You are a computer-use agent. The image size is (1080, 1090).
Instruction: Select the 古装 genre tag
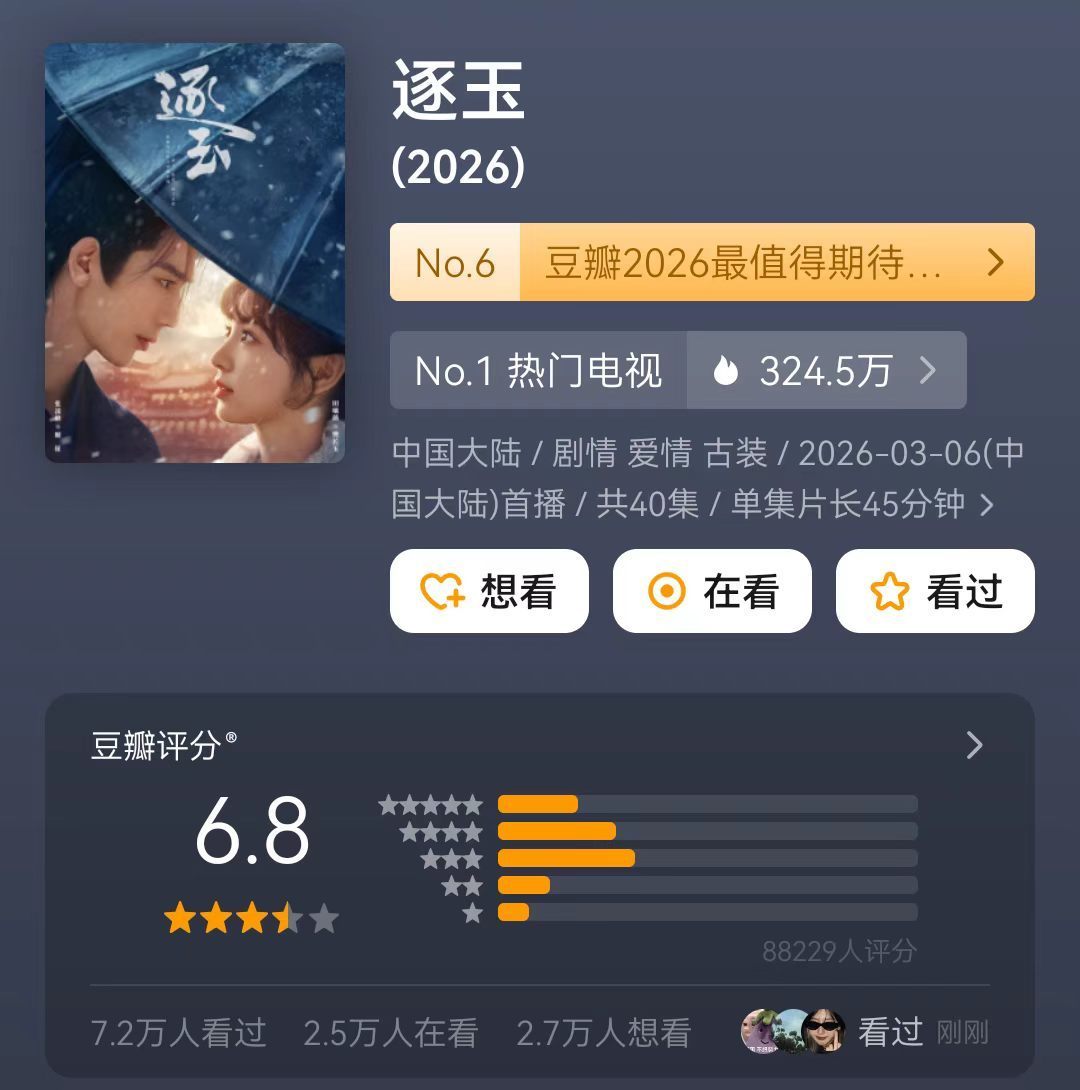[x=740, y=453]
